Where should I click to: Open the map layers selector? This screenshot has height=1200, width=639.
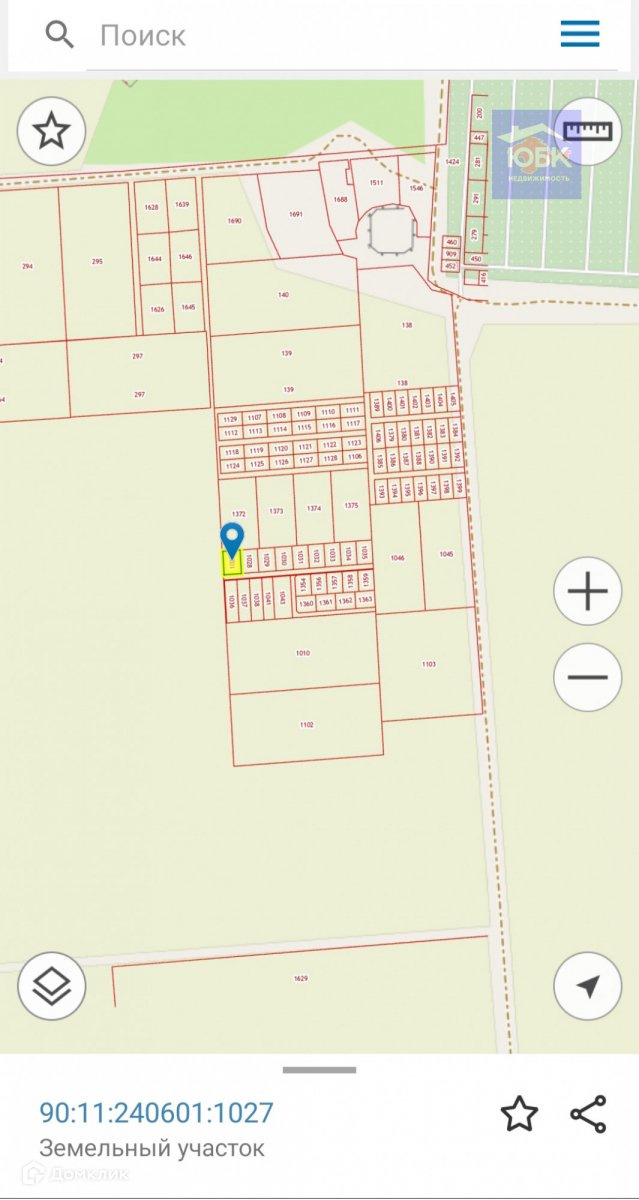click(51, 987)
